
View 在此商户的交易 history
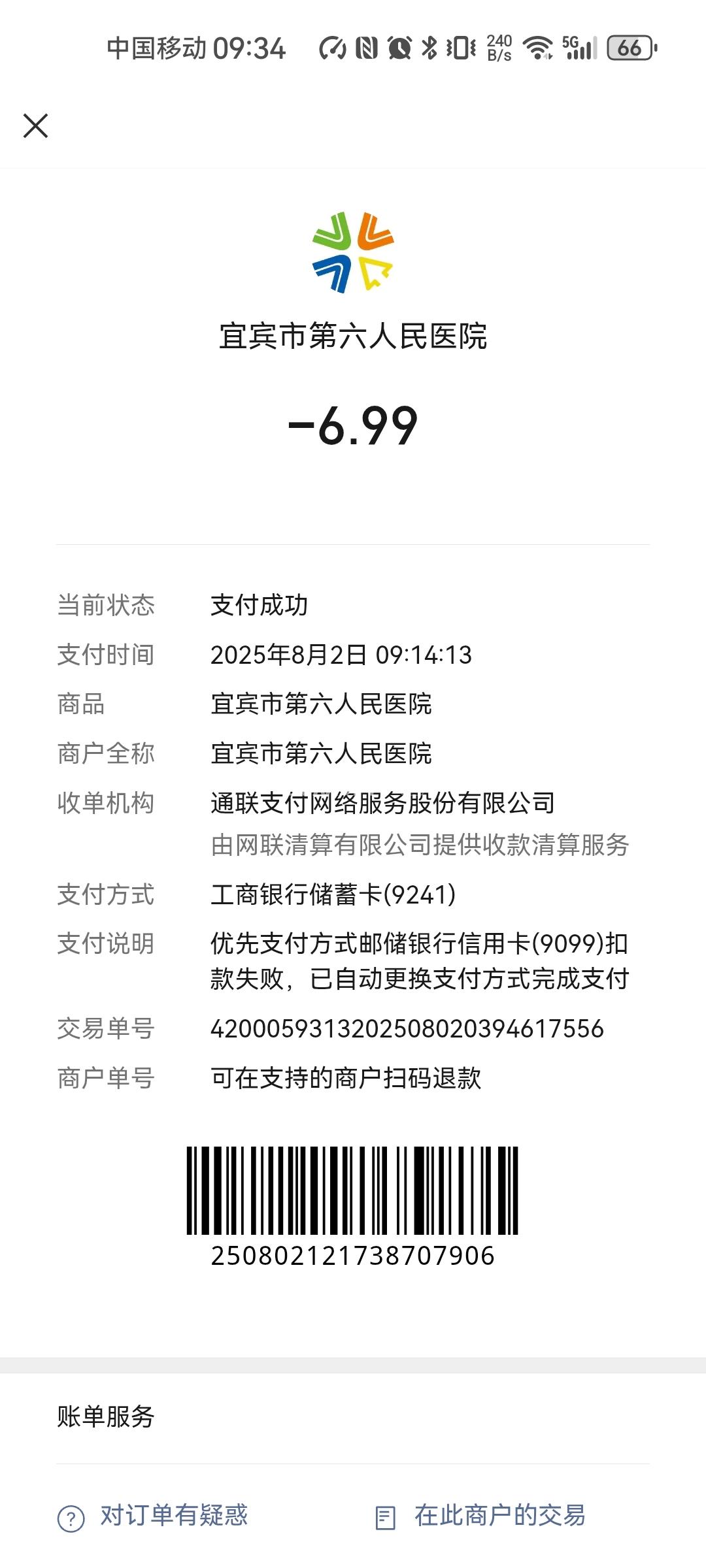coord(481,1516)
